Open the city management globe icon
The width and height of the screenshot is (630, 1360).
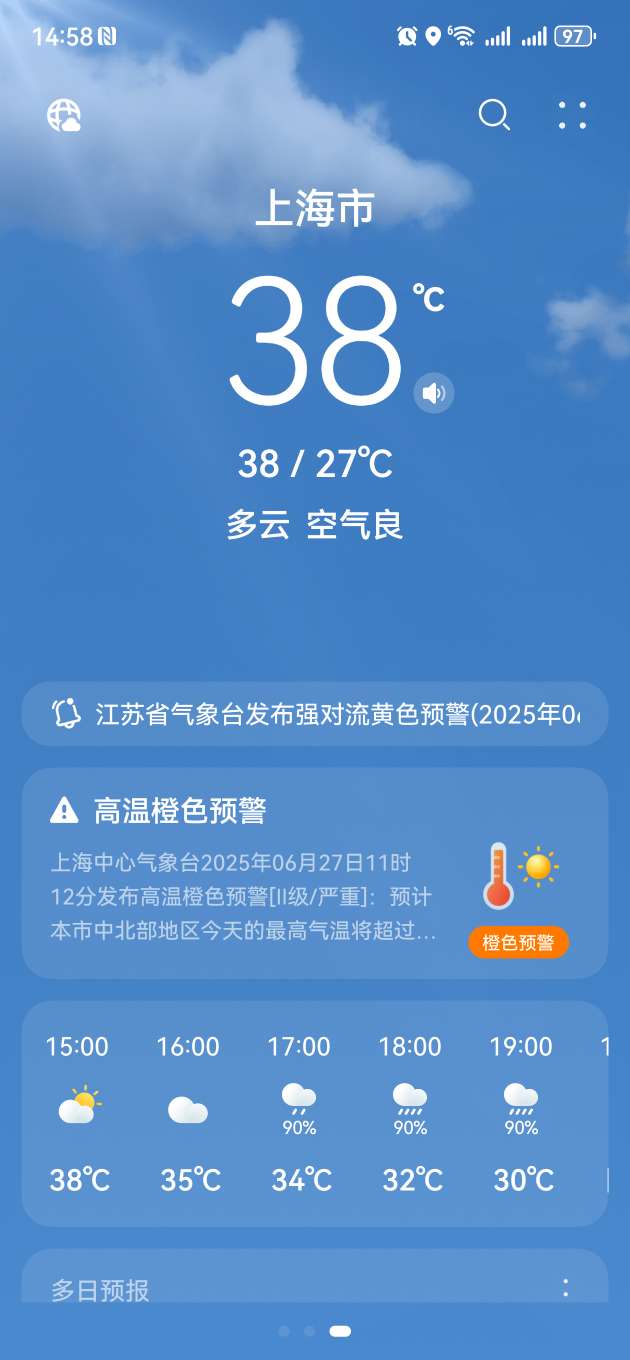point(64,116)
